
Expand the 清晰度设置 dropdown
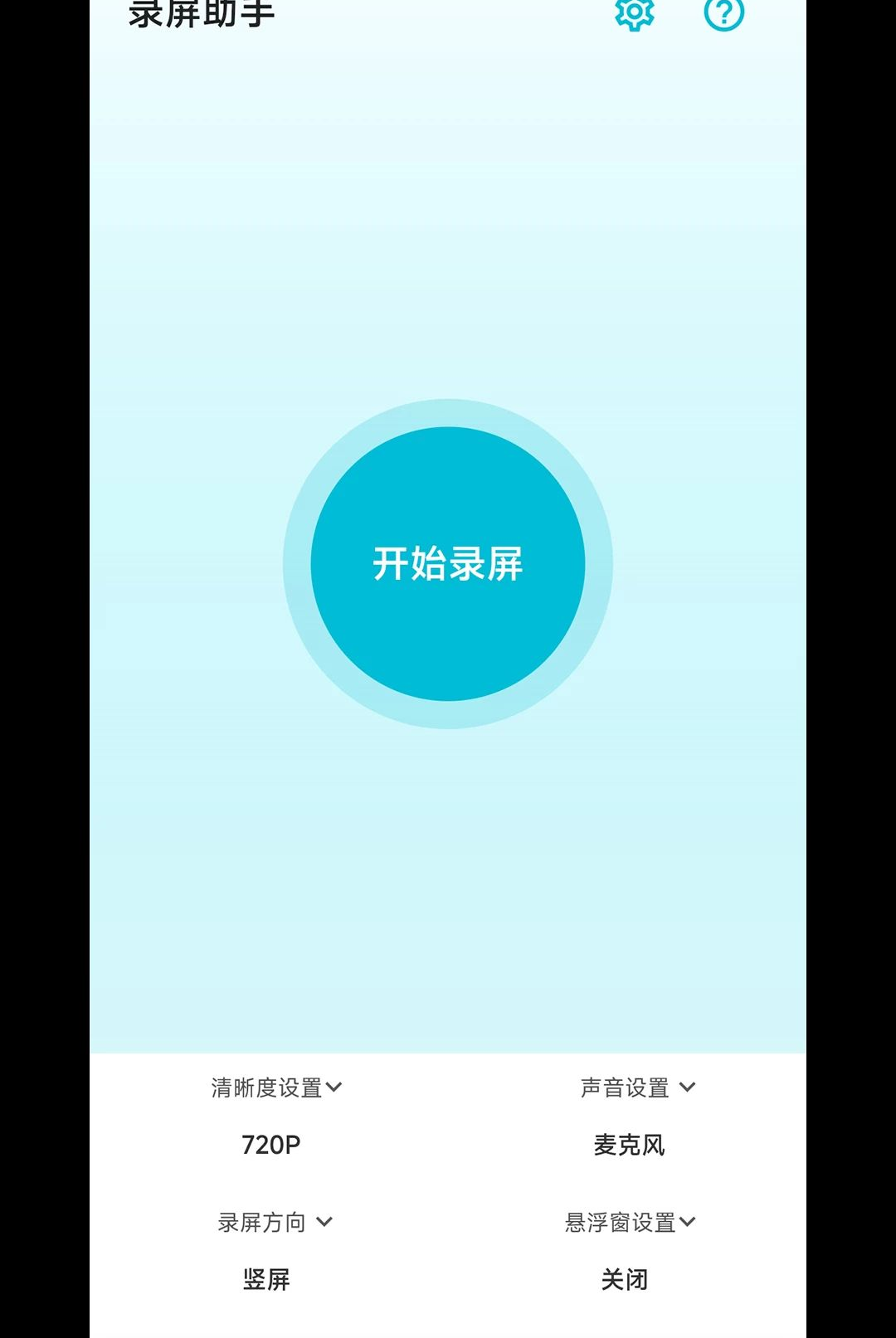click(277, 1087)
